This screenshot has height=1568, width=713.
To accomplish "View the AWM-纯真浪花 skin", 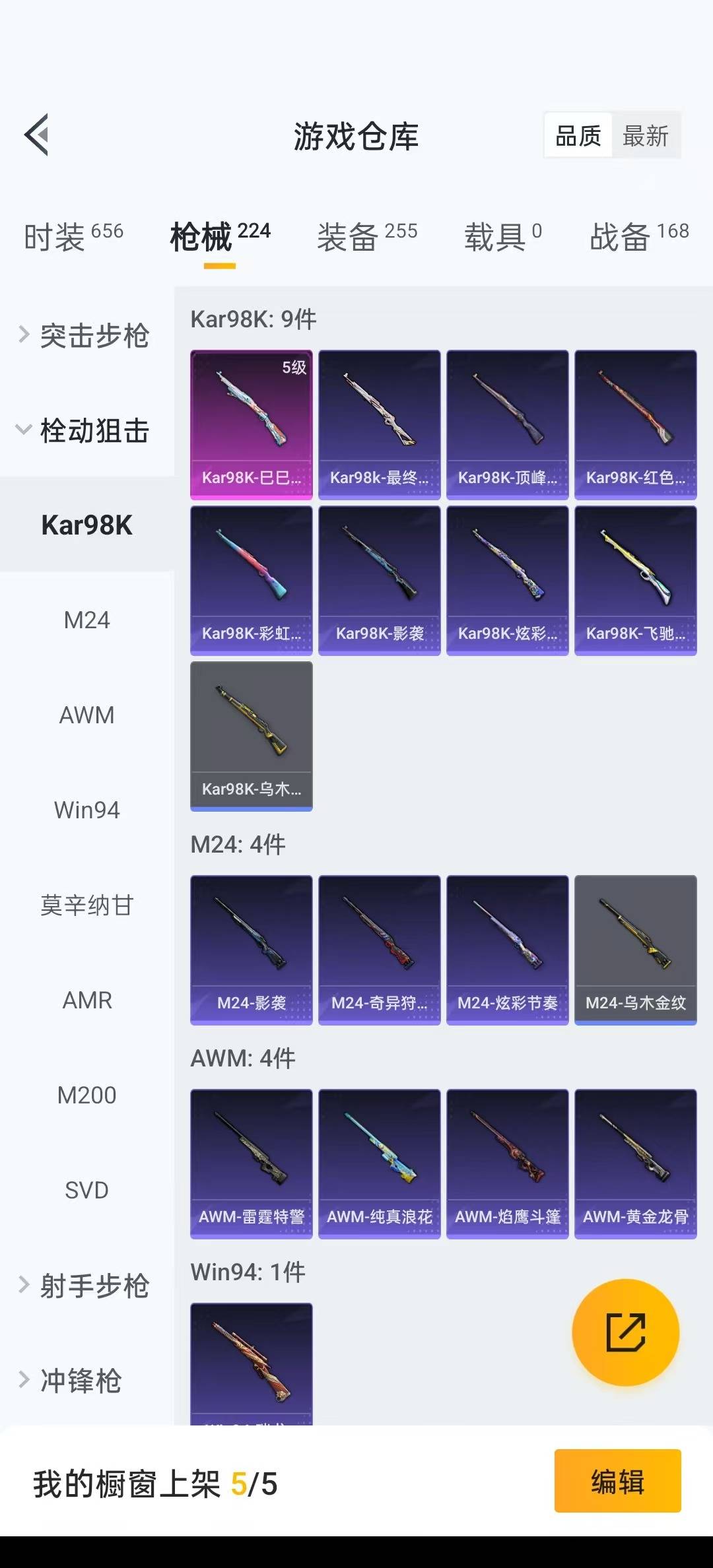I will [379, 1163].
